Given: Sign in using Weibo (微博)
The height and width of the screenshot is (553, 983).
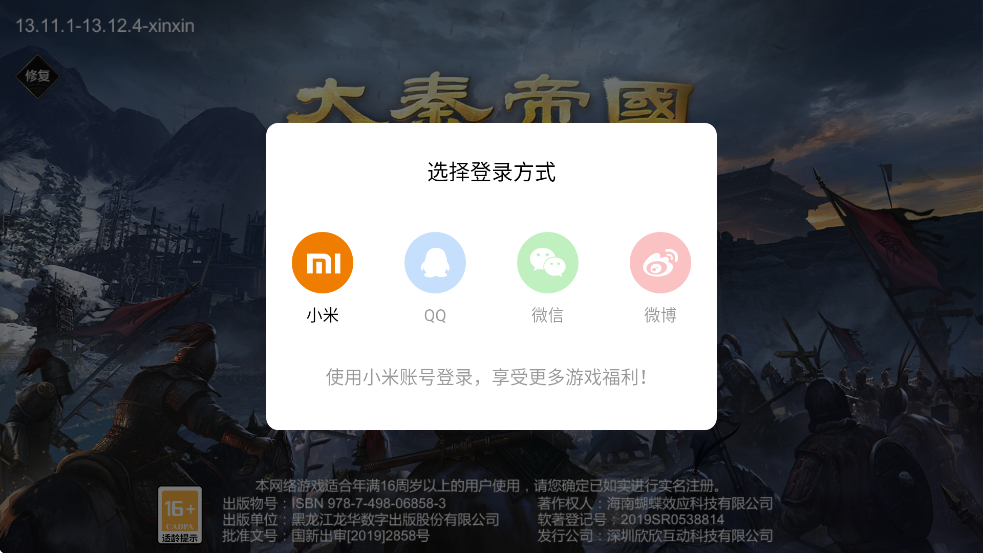Looking at the screenshot, I should coord(660,263).
